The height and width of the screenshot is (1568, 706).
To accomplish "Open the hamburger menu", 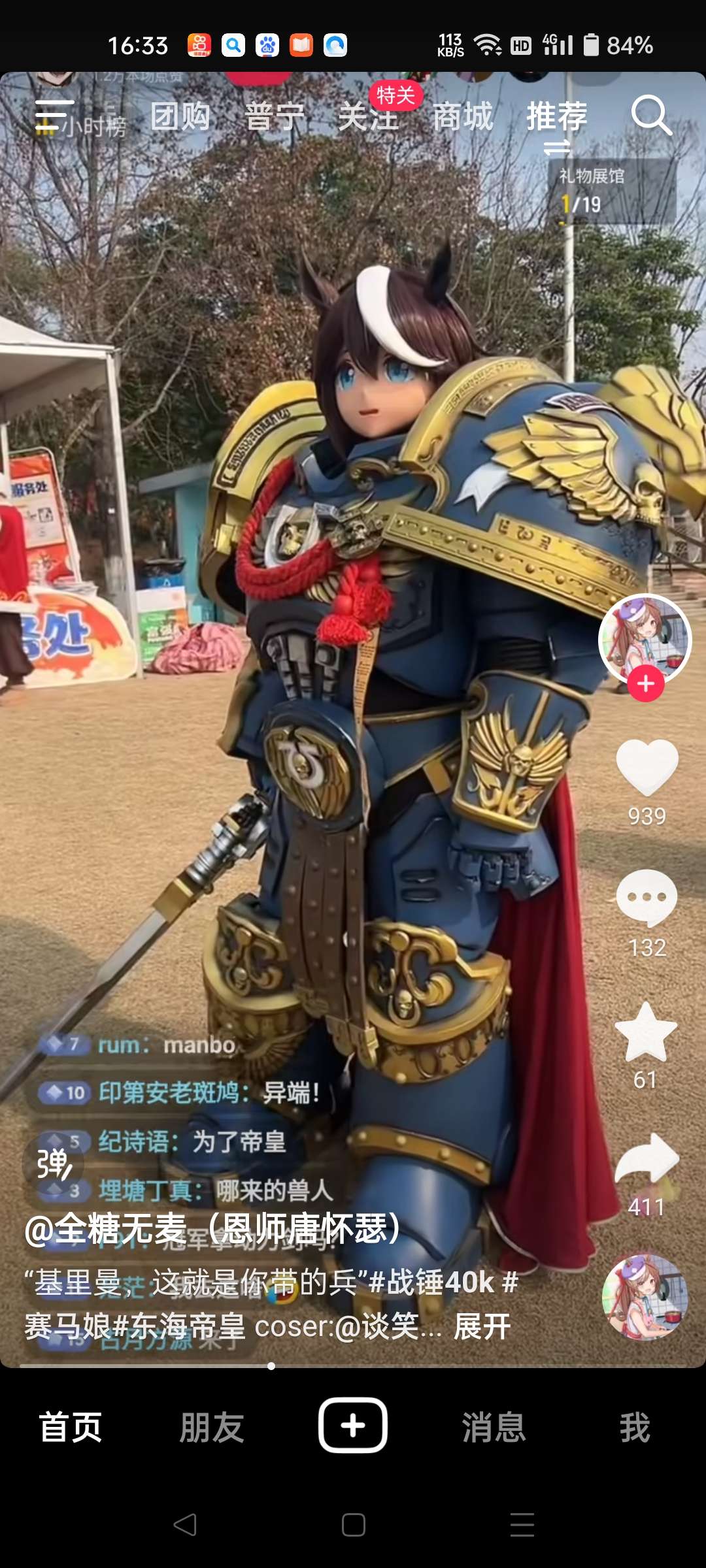I will 54,116.
